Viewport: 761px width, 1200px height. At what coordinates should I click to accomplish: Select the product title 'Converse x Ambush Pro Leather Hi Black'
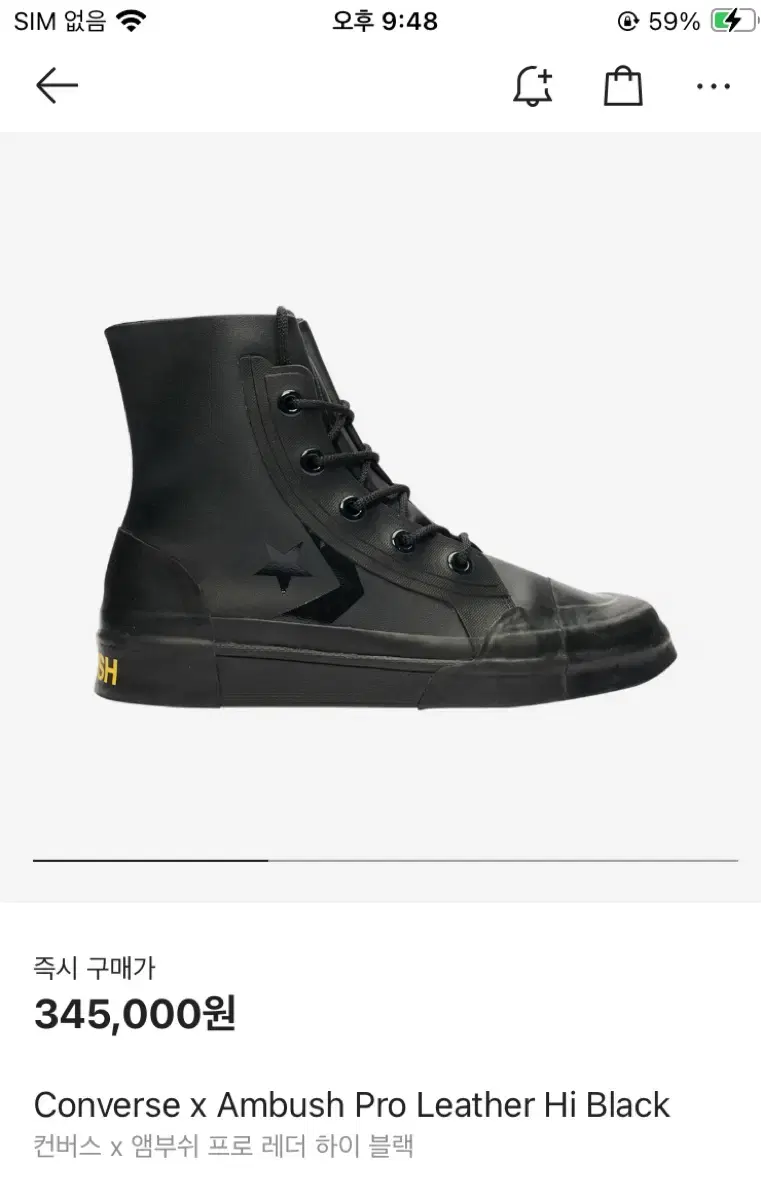coord(350,1105)
